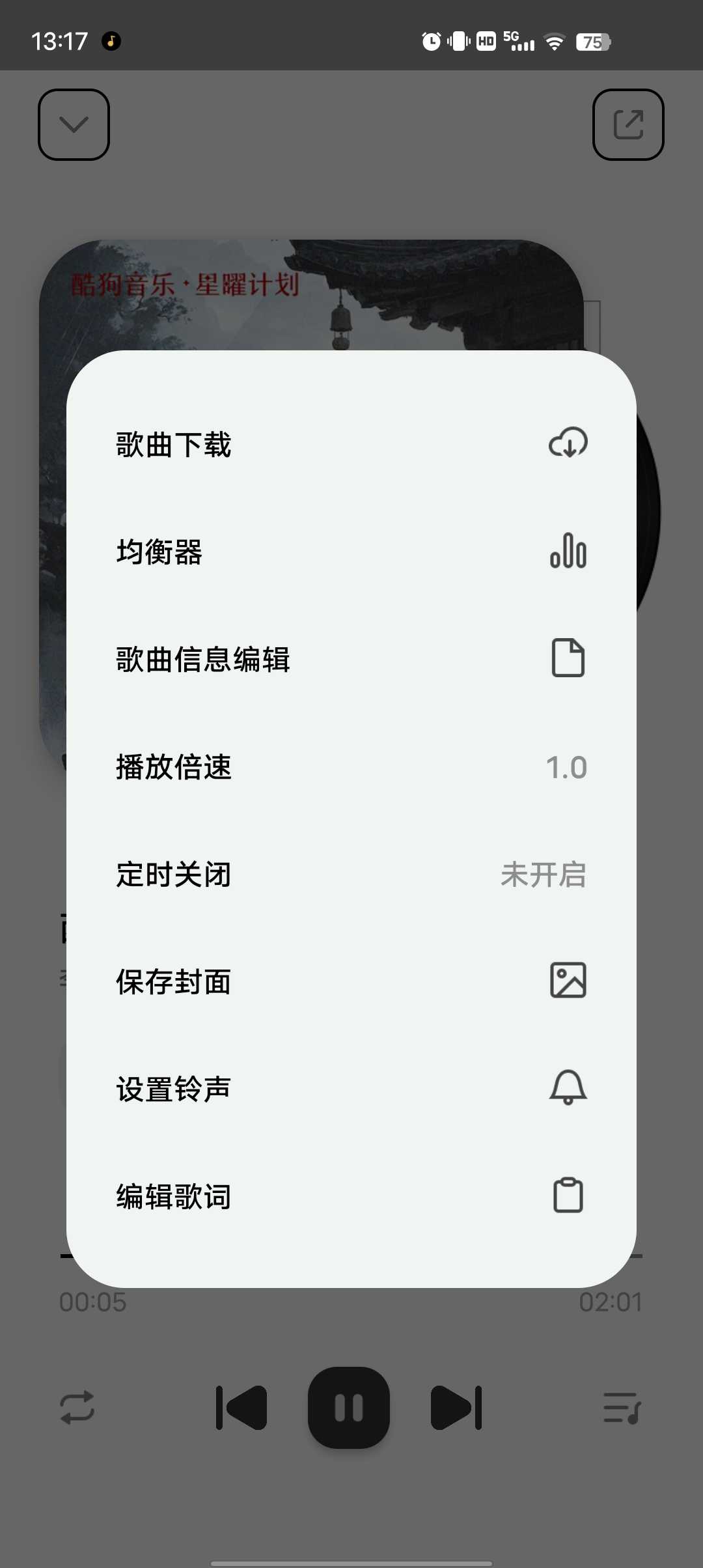Collapse the player with down chevron
Image resolution: width=703 pixels, height=1568 pixels.
tap(74, 124)
